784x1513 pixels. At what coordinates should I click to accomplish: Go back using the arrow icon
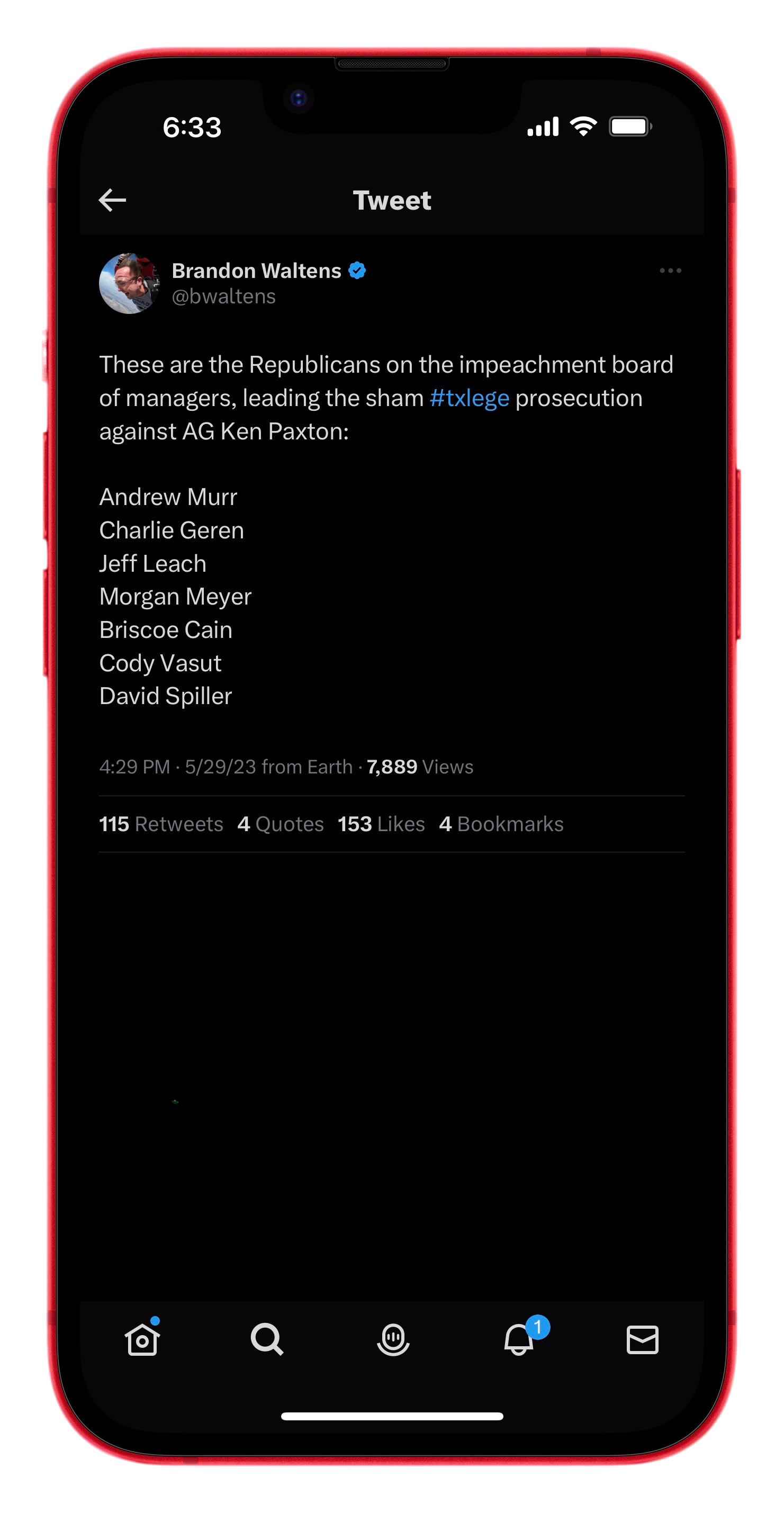(x=112, y=200)
